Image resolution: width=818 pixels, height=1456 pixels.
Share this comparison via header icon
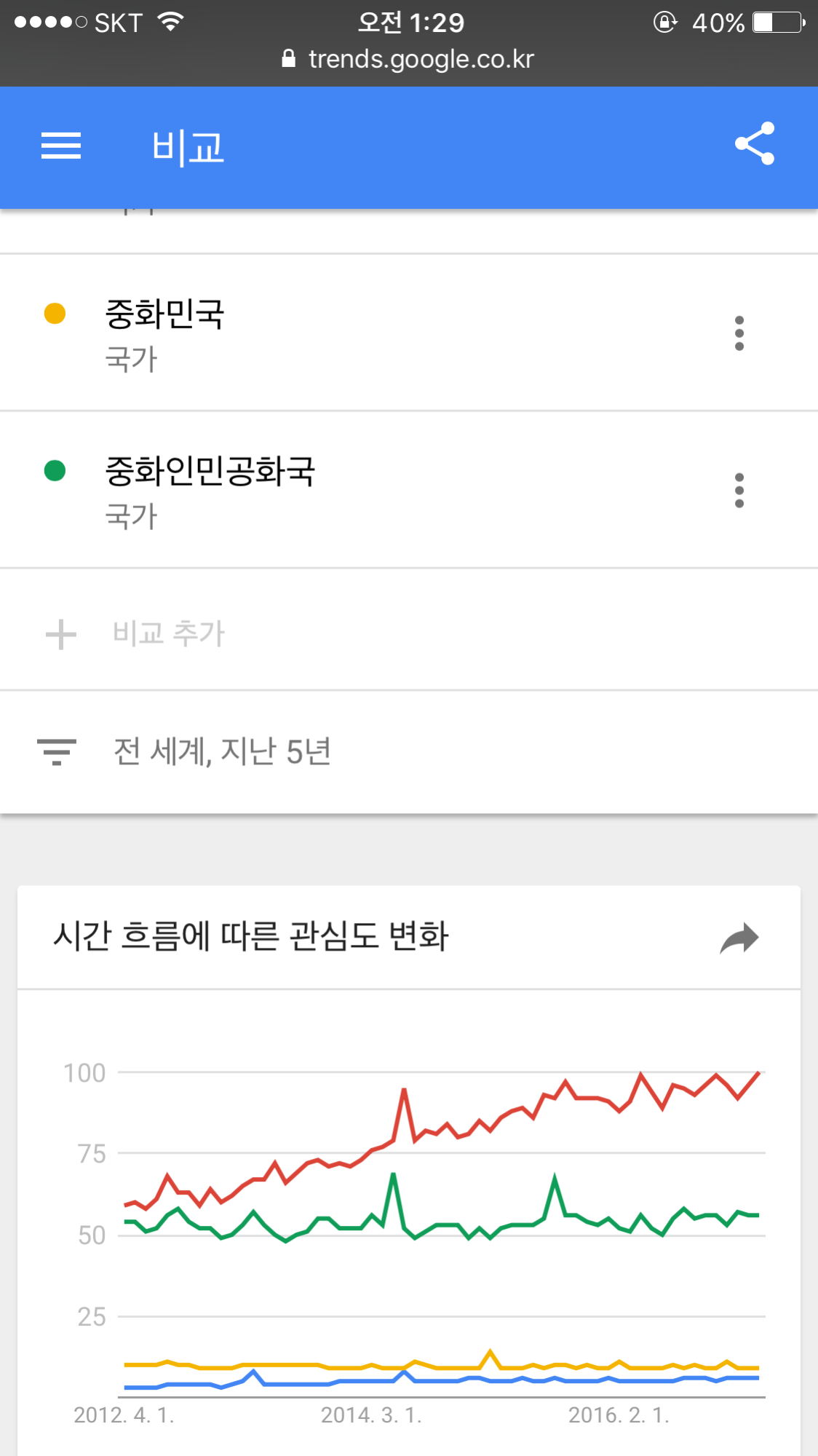coord(755,143)
